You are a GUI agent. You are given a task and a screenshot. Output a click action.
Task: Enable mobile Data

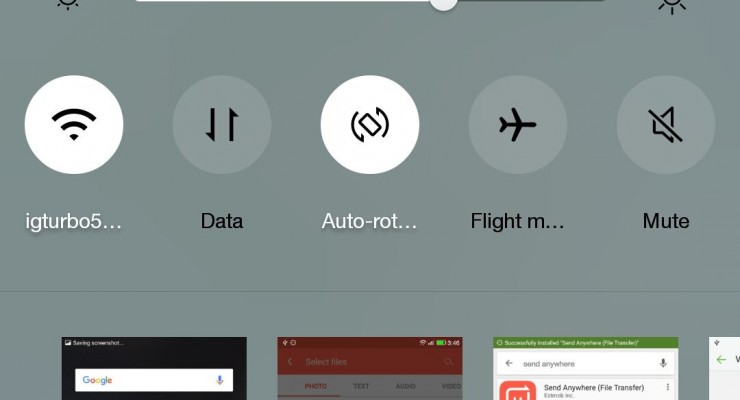coord(222,125)
